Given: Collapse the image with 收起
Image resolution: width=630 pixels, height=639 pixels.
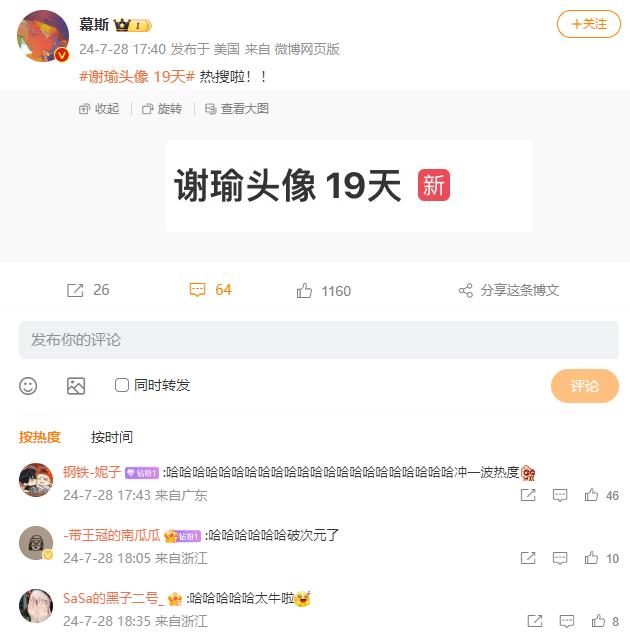Looking at the screenshot, I should pyautogui.click(x=99, y=109).
